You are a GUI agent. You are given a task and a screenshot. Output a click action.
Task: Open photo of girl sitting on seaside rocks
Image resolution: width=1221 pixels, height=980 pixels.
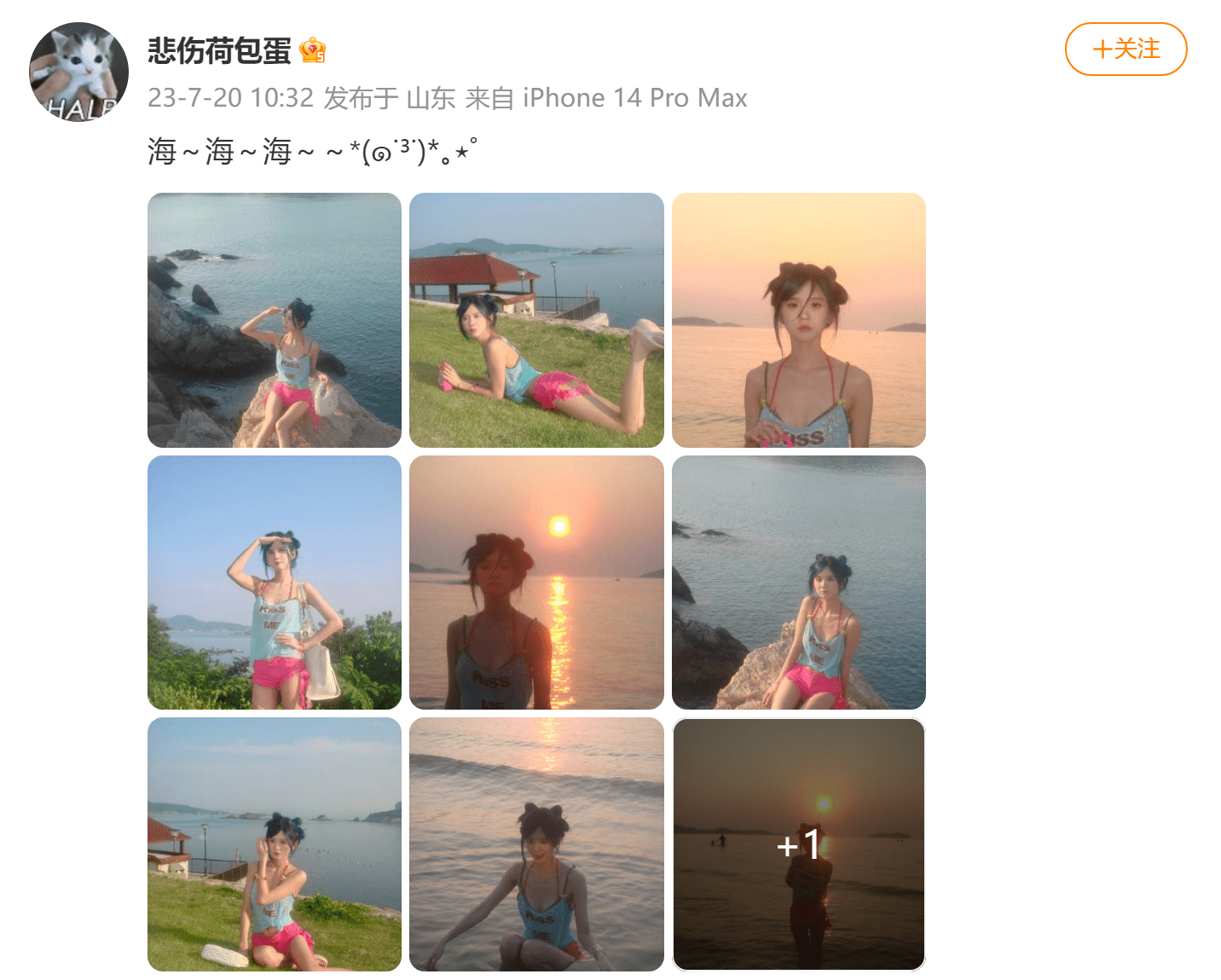[x=275, y=320]
